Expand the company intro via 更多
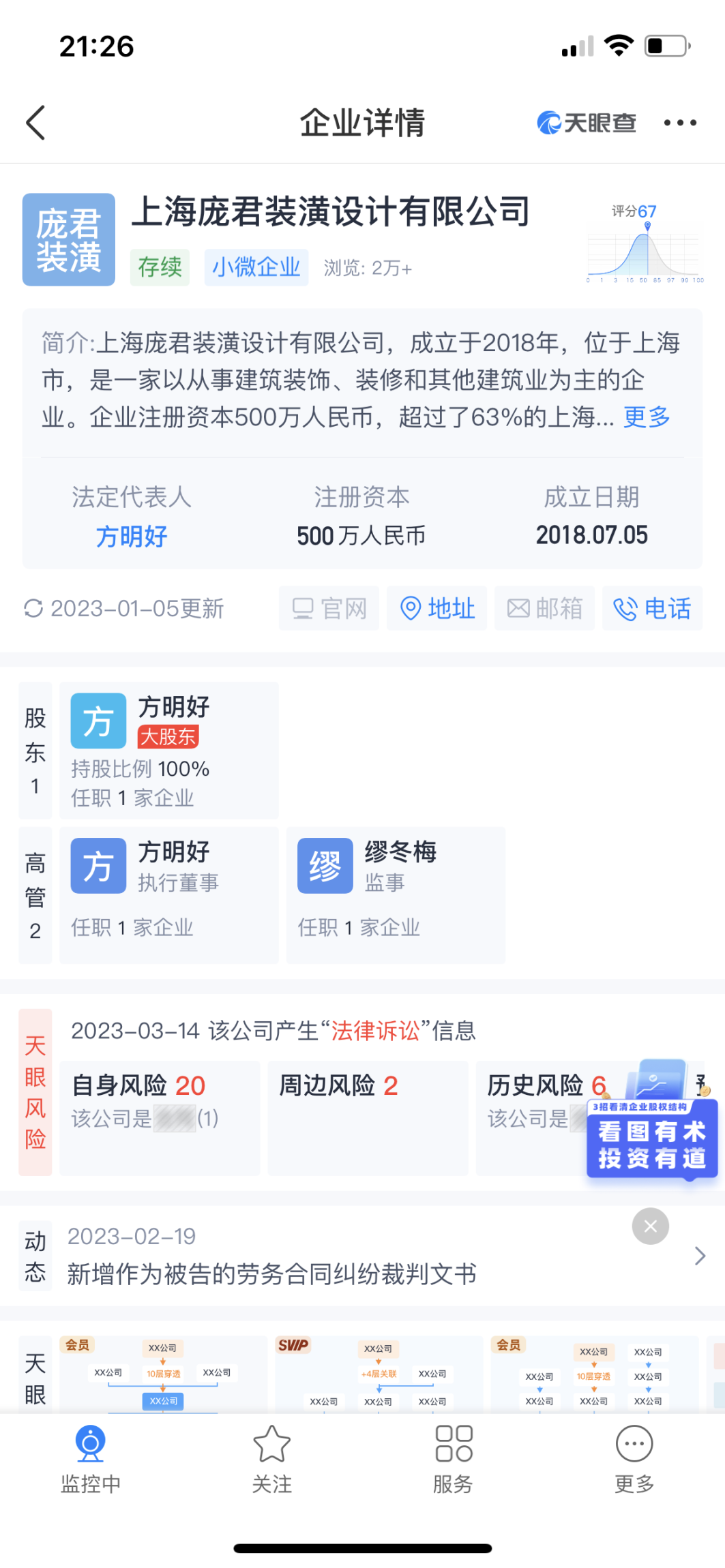 click(x=647, y=417)
